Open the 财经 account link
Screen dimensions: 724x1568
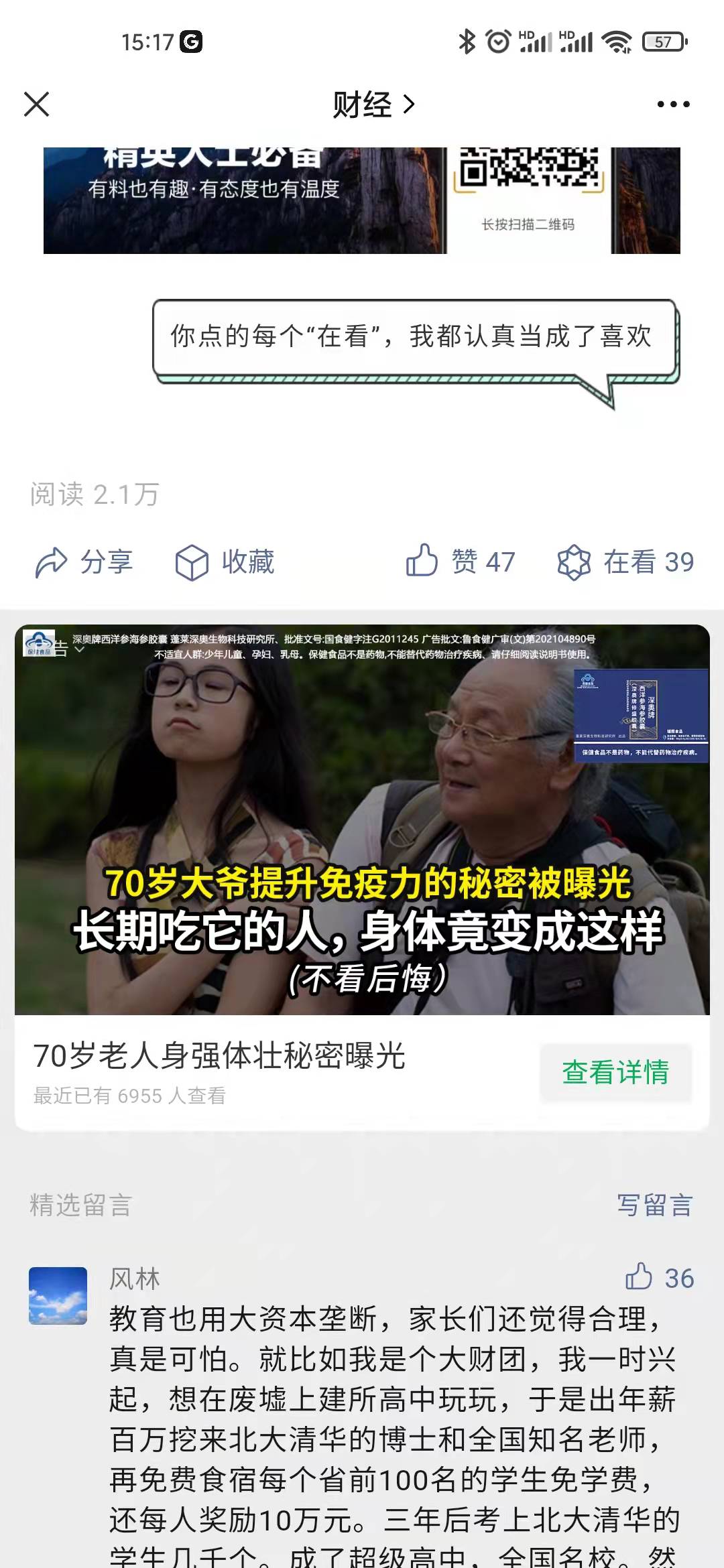pos(373,105)
